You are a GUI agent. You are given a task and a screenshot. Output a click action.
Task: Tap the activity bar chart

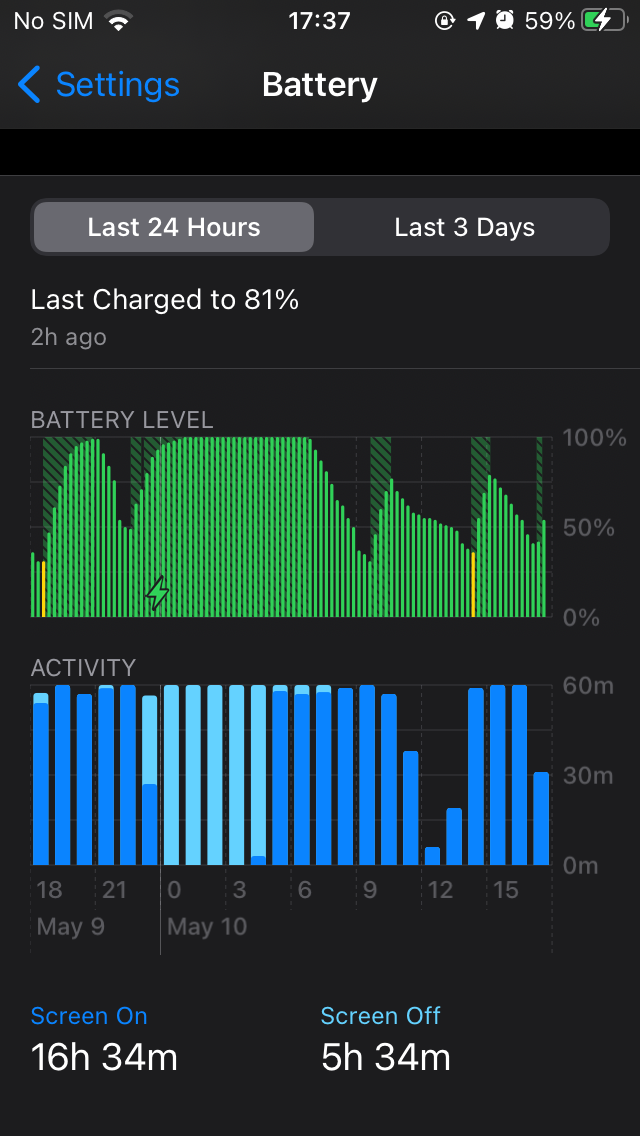point(291,774)
